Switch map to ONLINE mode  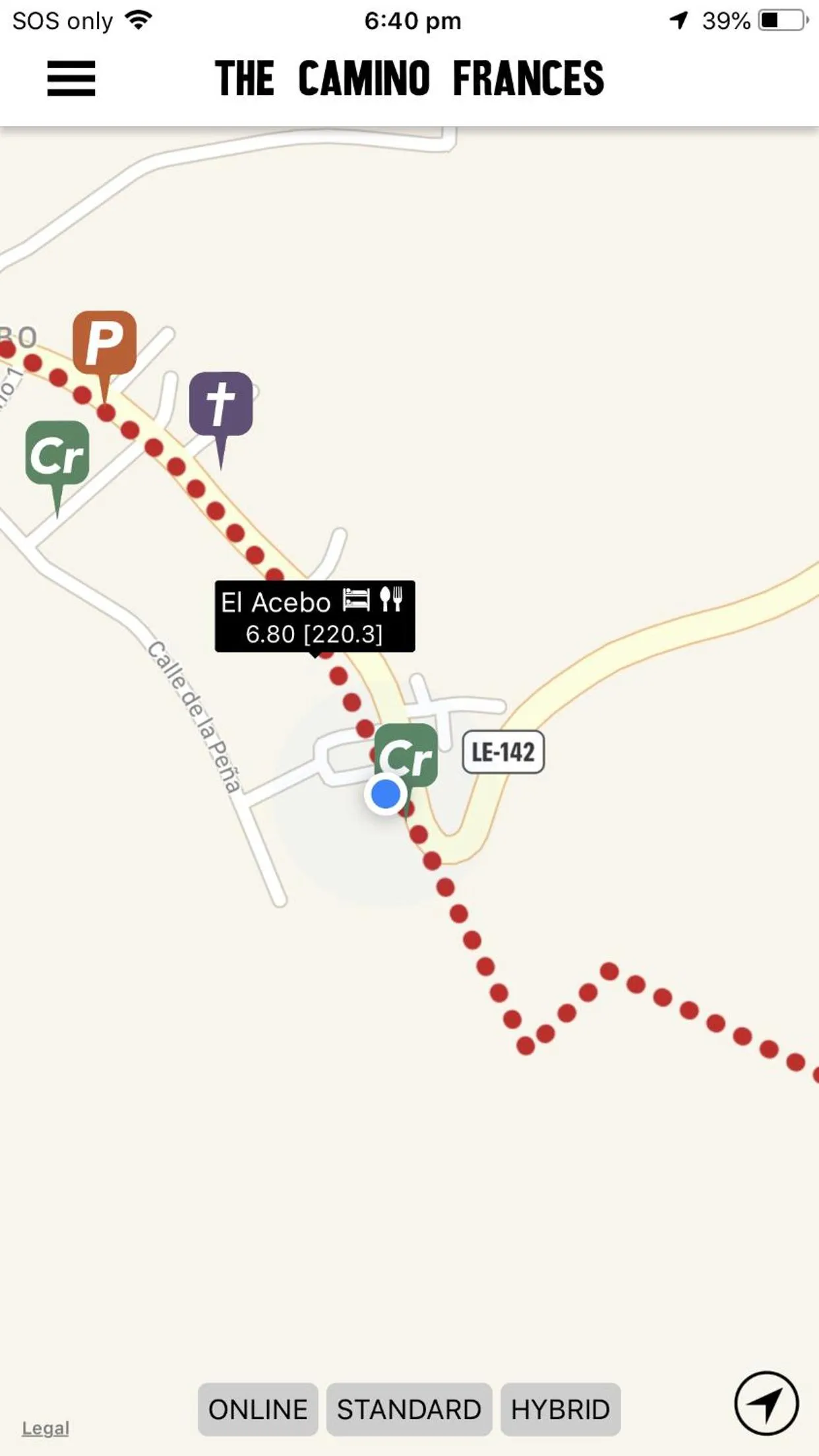[x=258, y=1409]
